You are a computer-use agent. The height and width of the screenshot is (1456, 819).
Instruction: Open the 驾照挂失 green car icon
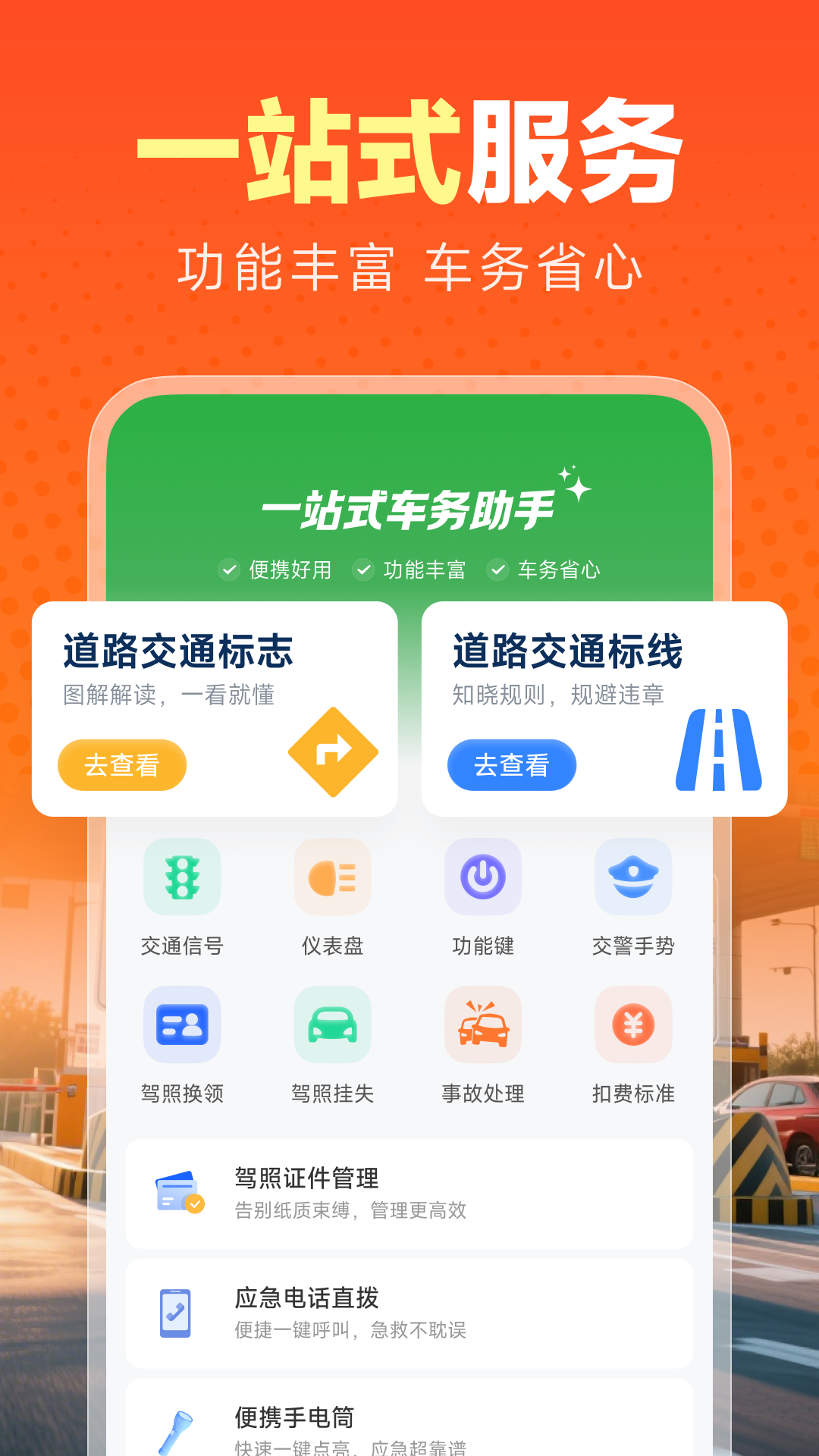(x=332, y=1025)
